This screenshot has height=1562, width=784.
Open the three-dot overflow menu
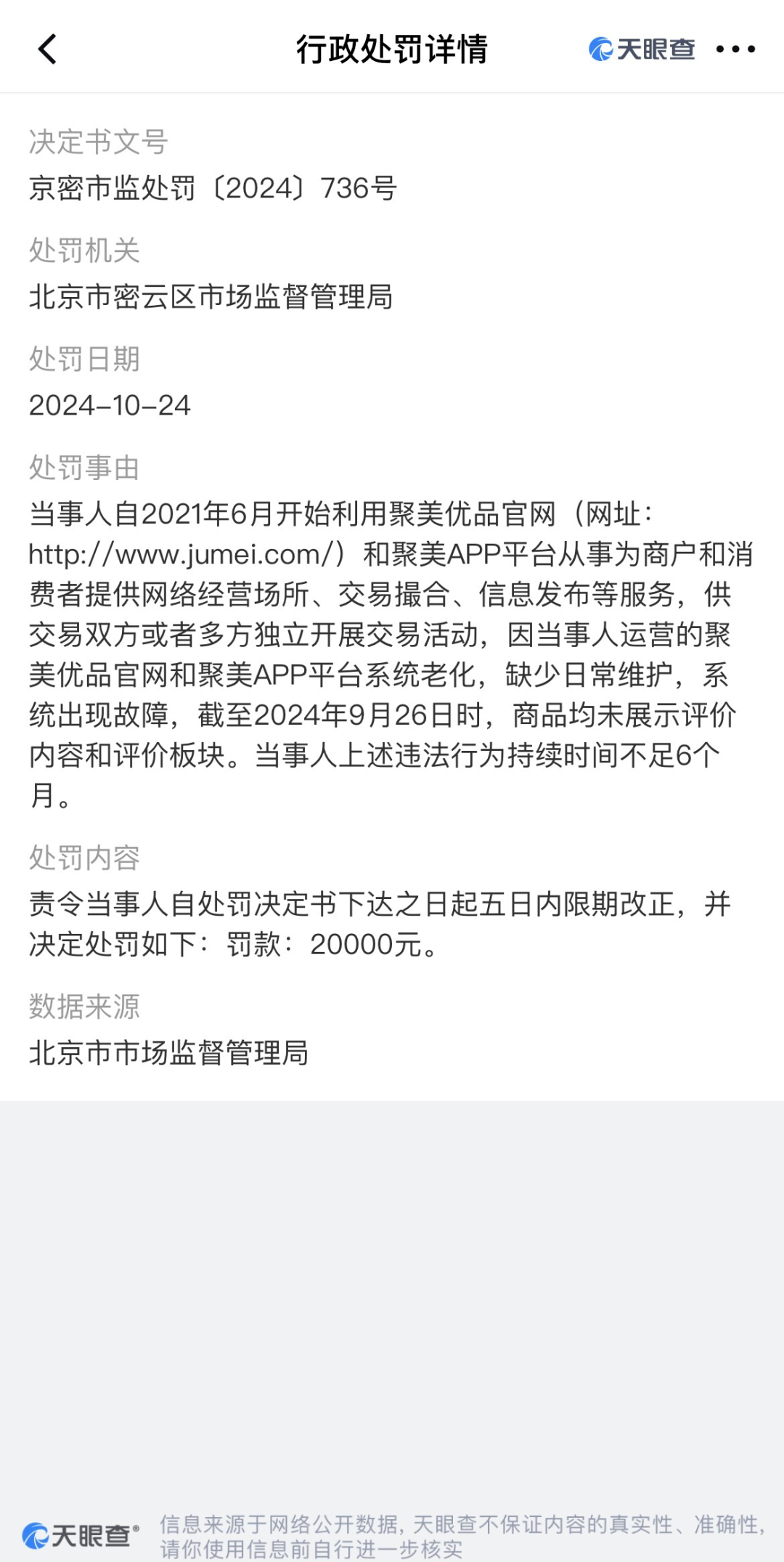735,49
